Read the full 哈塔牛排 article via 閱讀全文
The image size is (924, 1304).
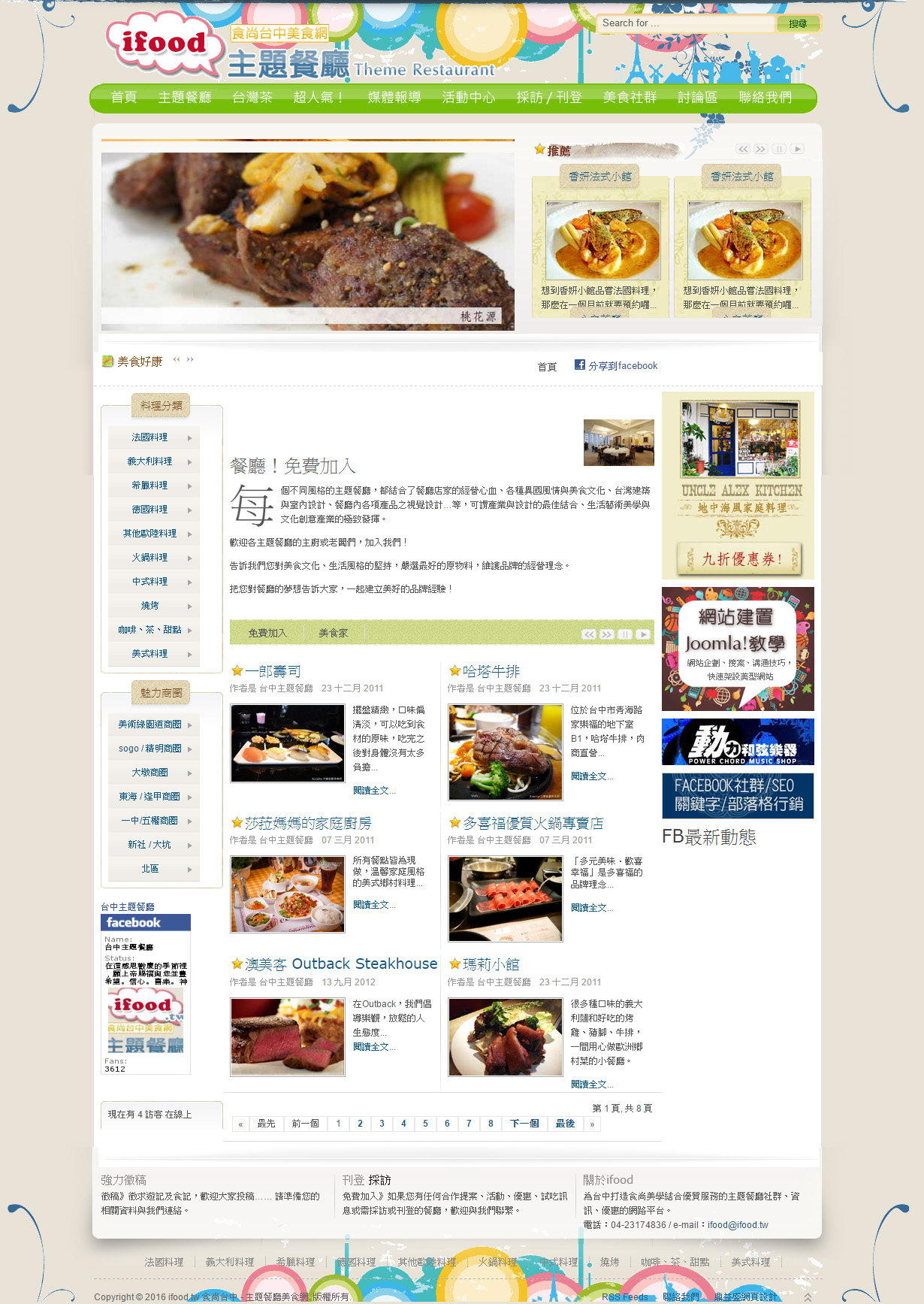point(591,776)
